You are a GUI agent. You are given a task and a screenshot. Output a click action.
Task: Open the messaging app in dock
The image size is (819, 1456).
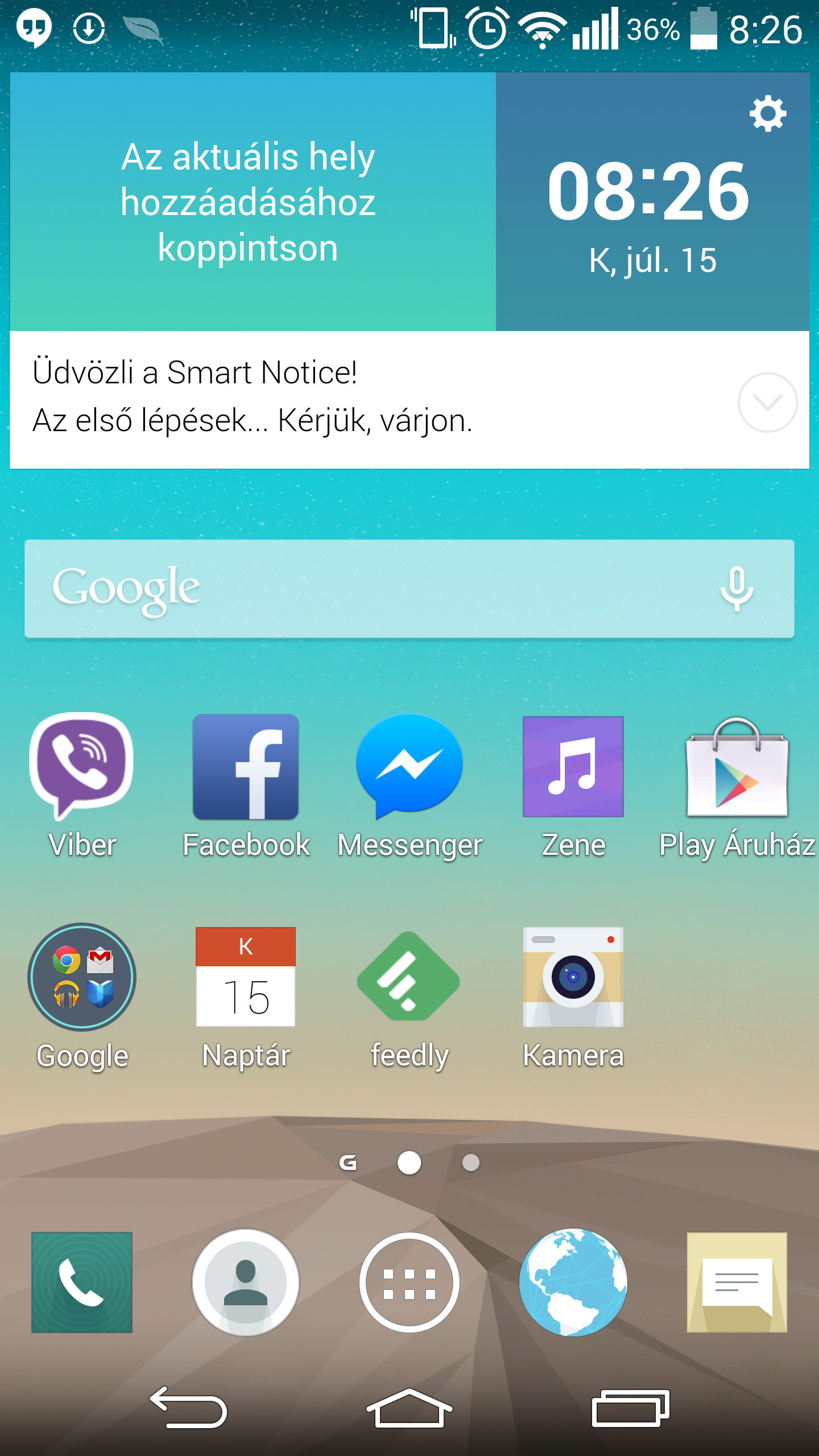tap(737, 1282)
